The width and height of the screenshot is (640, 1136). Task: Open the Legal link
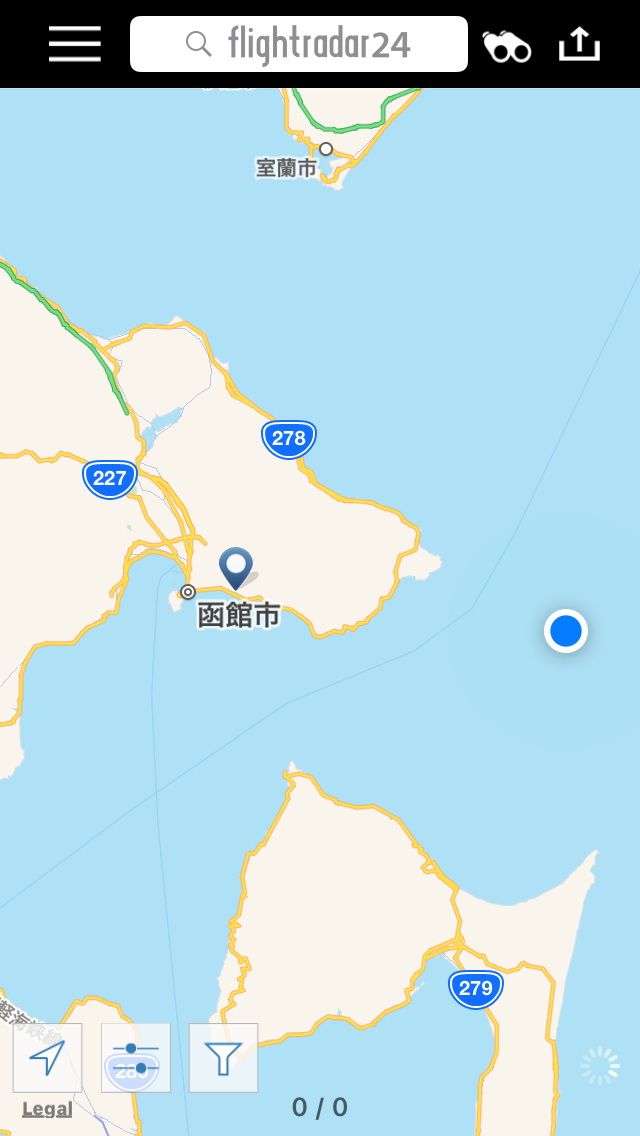(47, 1108)
